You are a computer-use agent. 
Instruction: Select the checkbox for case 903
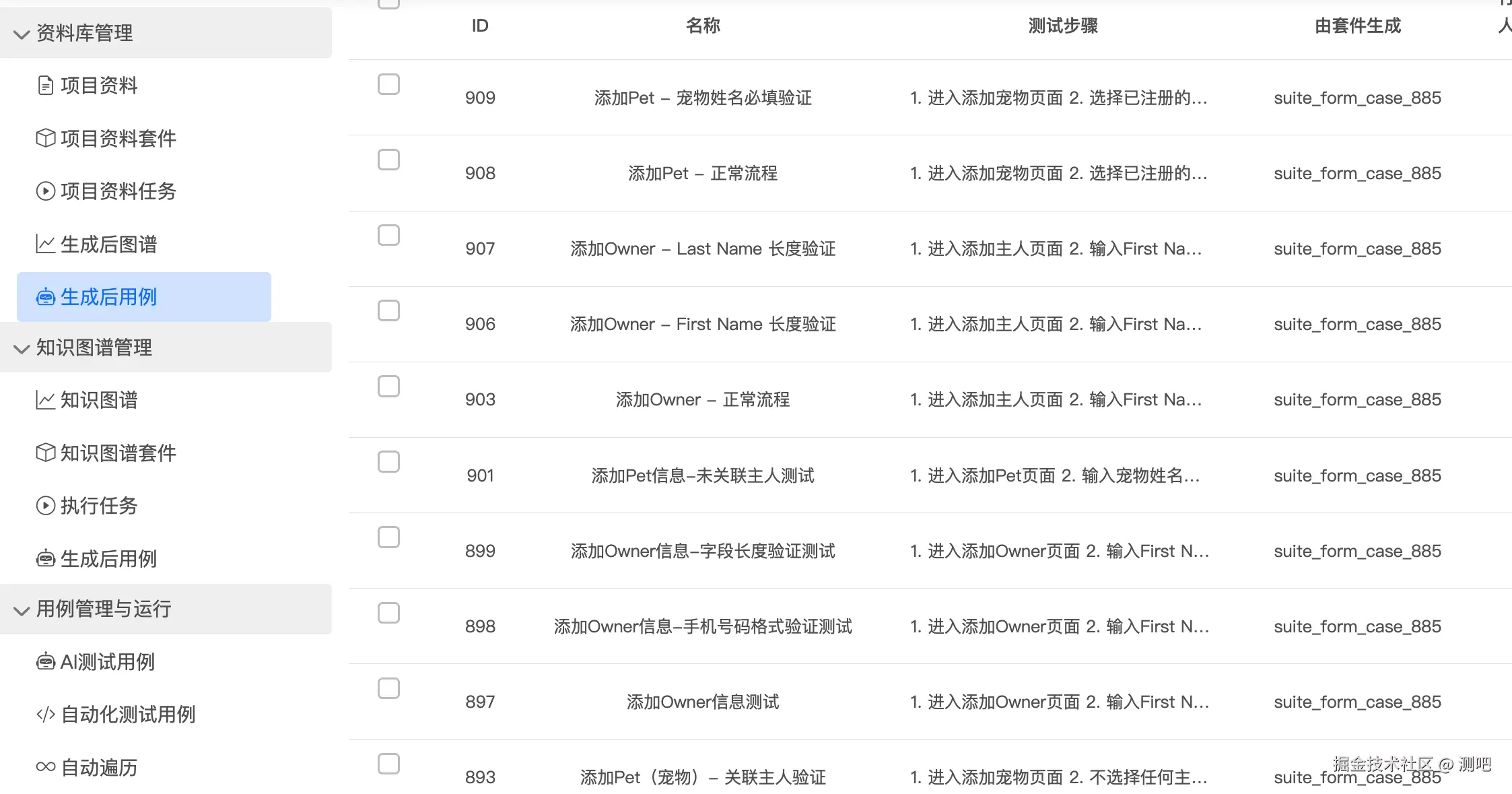coord(388,386)
